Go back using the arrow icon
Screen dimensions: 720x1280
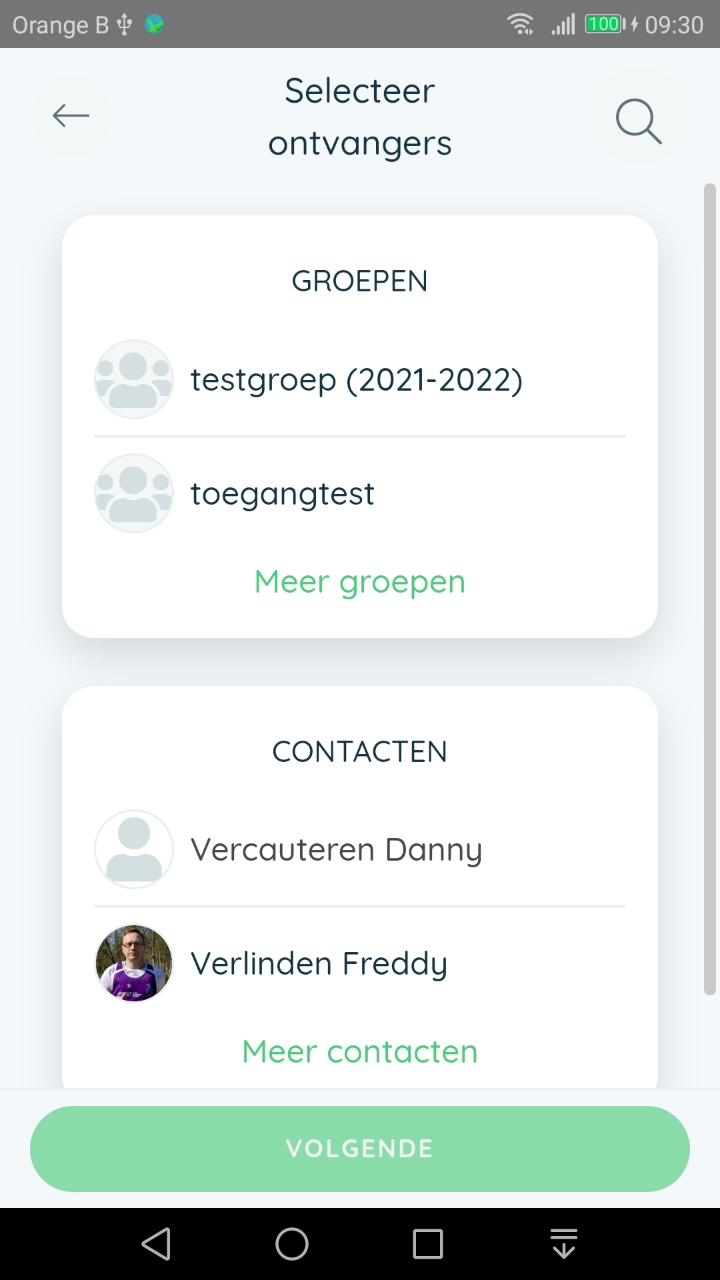71,116
